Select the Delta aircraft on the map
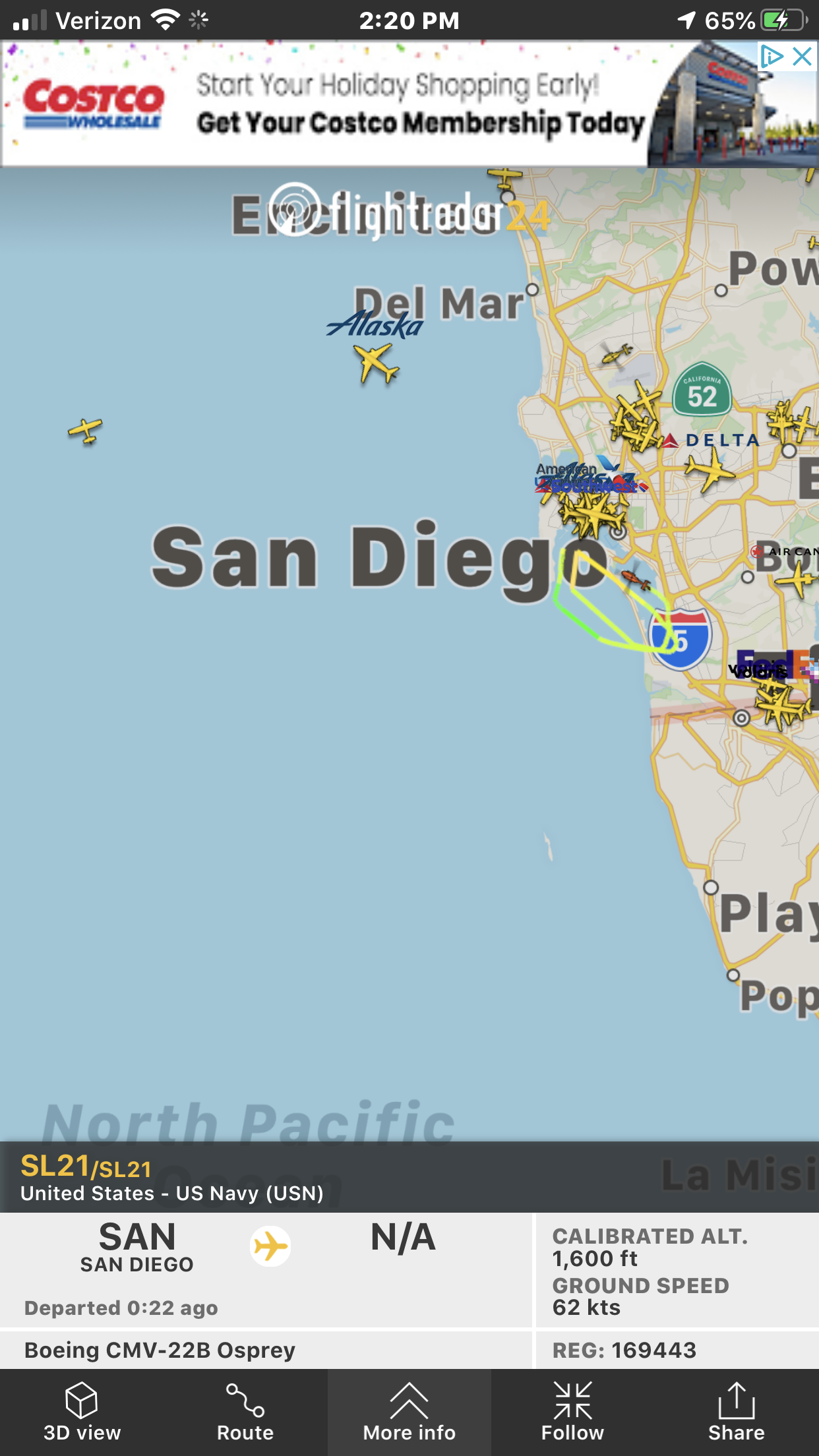The width and height of the screenshot is (819, 1456). pyautogui.click(x=709, y=470)
